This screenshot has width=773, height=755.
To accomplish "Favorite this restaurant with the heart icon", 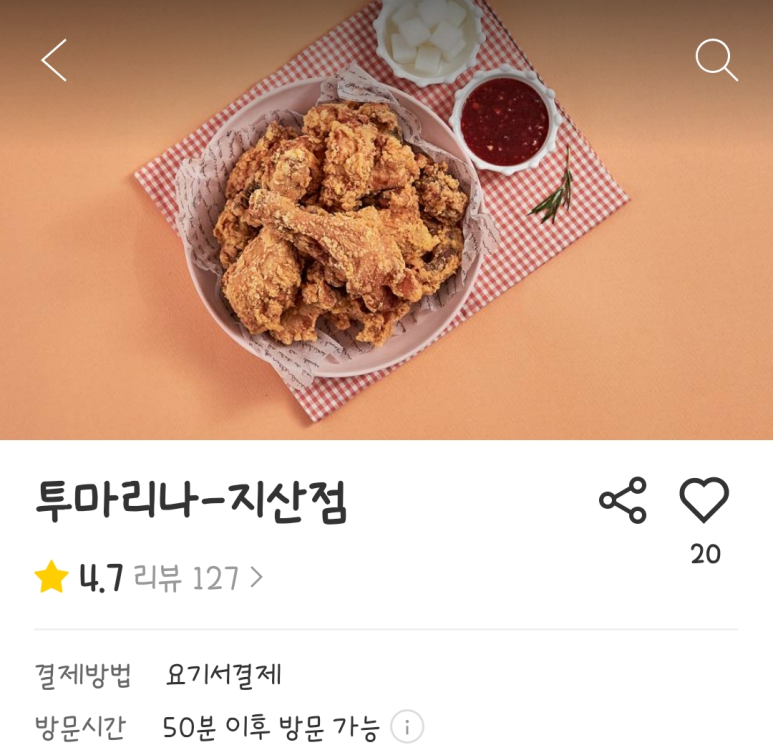I will [x=704, y=500].
